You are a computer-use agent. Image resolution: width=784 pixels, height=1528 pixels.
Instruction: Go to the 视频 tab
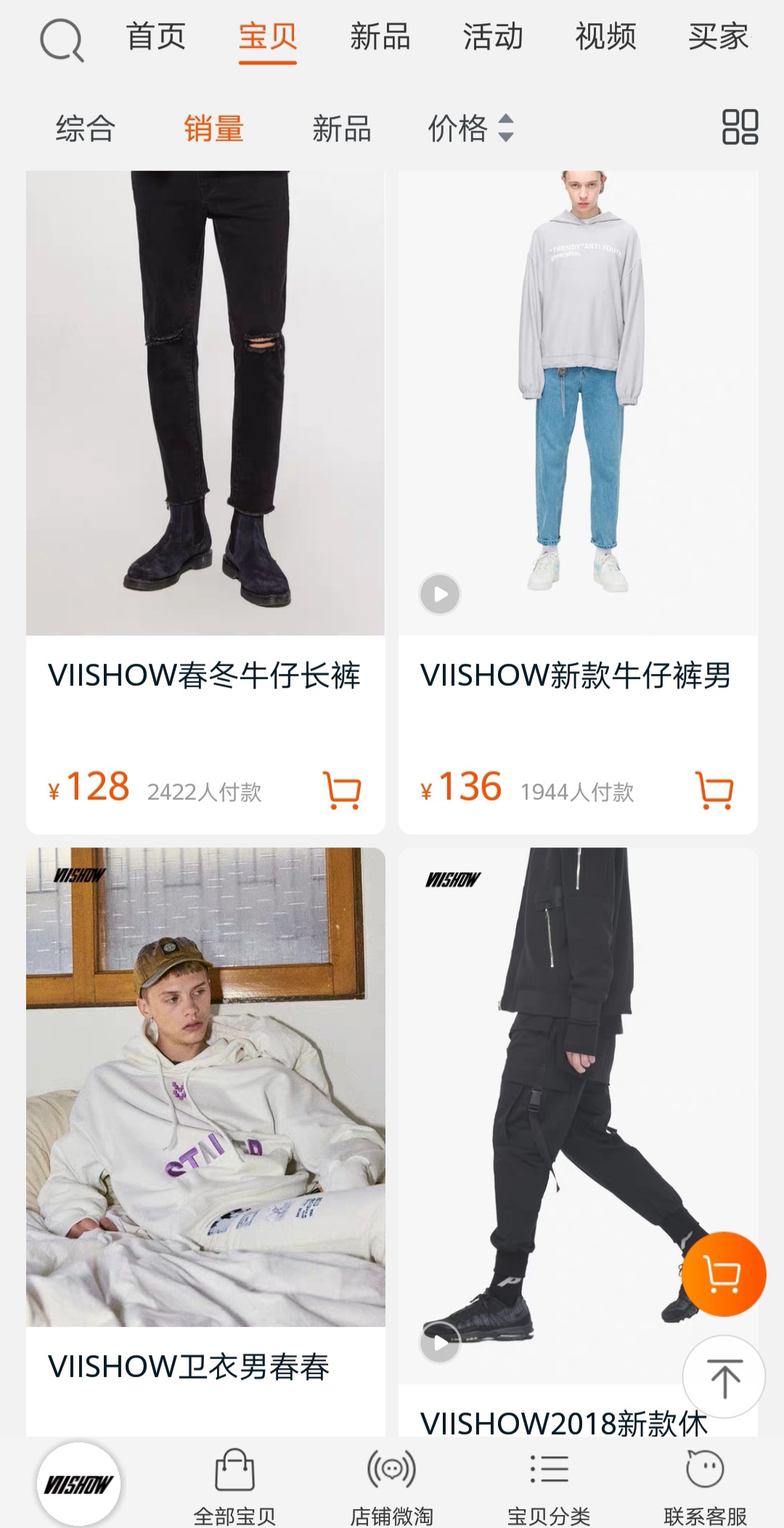(605, 36)
